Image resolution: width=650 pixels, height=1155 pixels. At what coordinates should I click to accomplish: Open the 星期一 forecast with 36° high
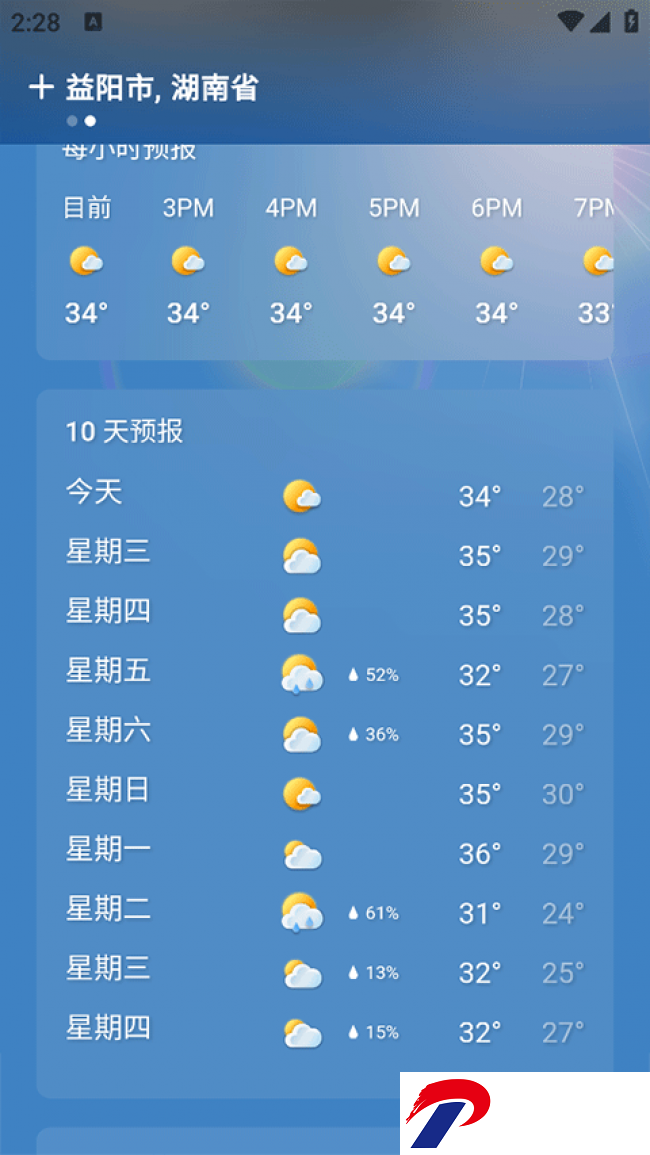(x=325, y=853)
